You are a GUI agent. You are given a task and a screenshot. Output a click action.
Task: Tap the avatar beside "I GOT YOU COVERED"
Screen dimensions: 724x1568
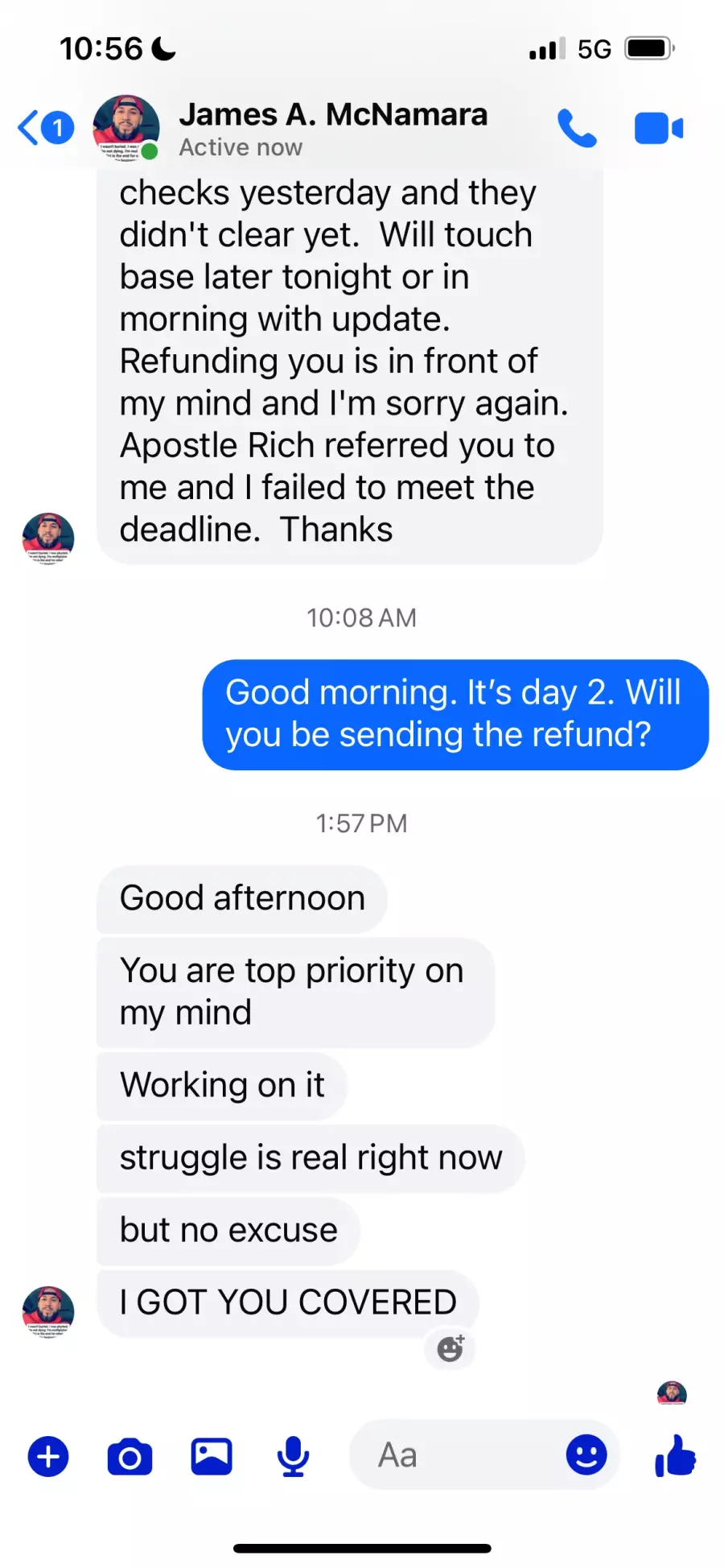pyautogui.click(x=48, y=1309)
